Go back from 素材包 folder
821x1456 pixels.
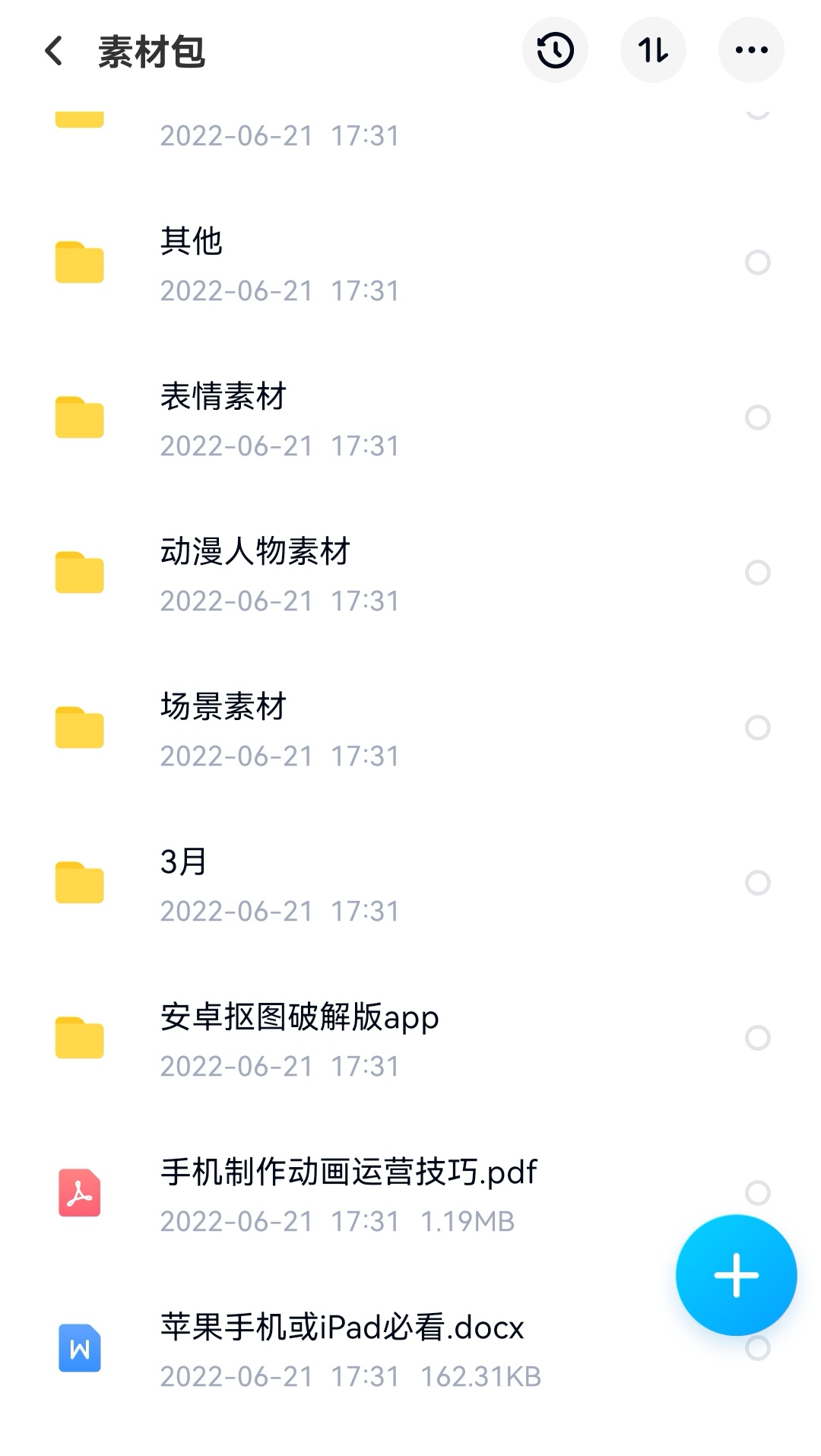point(54,51)
